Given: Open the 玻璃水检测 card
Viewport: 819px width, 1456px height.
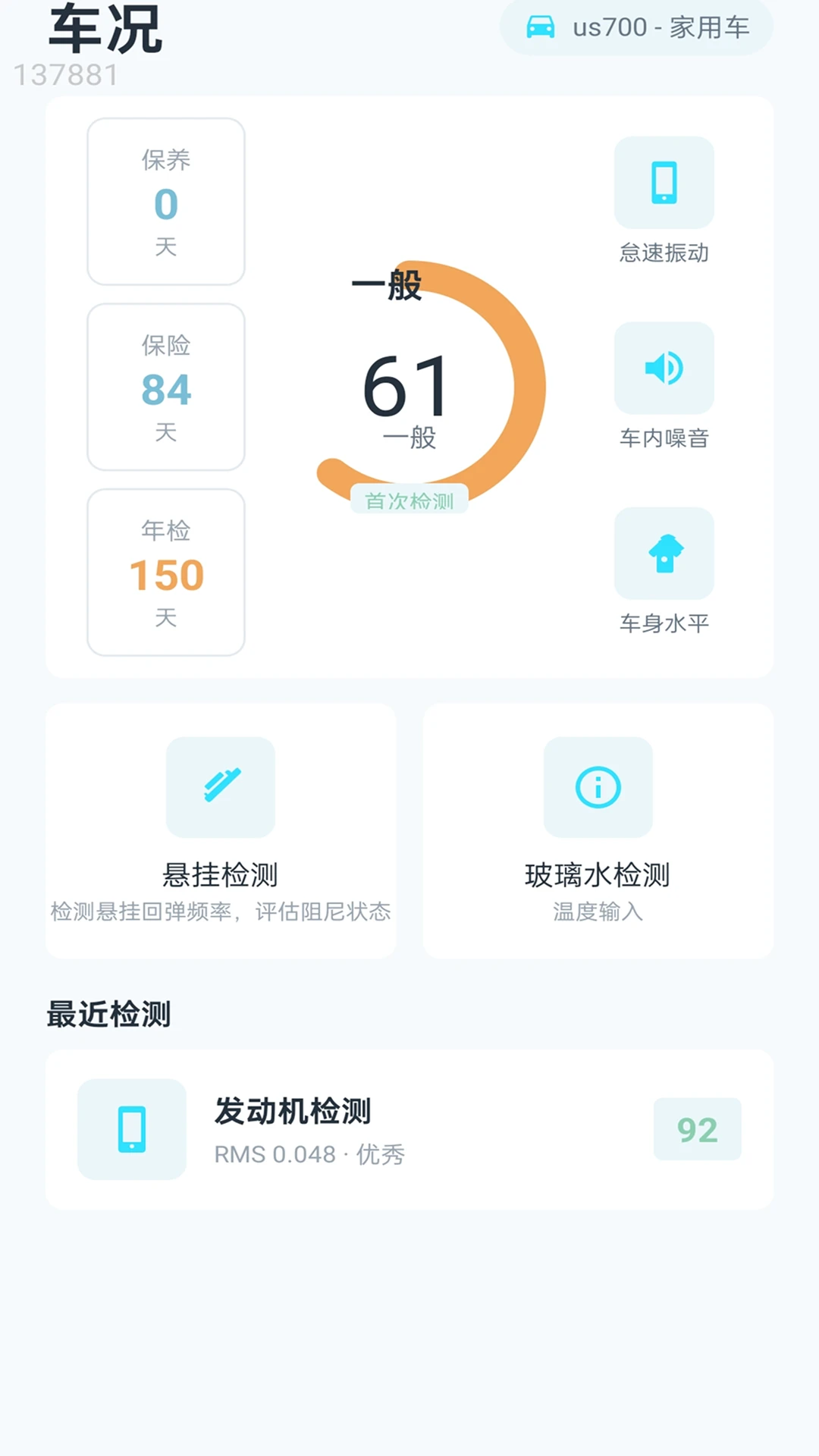Looking at the screenshot, I should click(598, 831).
